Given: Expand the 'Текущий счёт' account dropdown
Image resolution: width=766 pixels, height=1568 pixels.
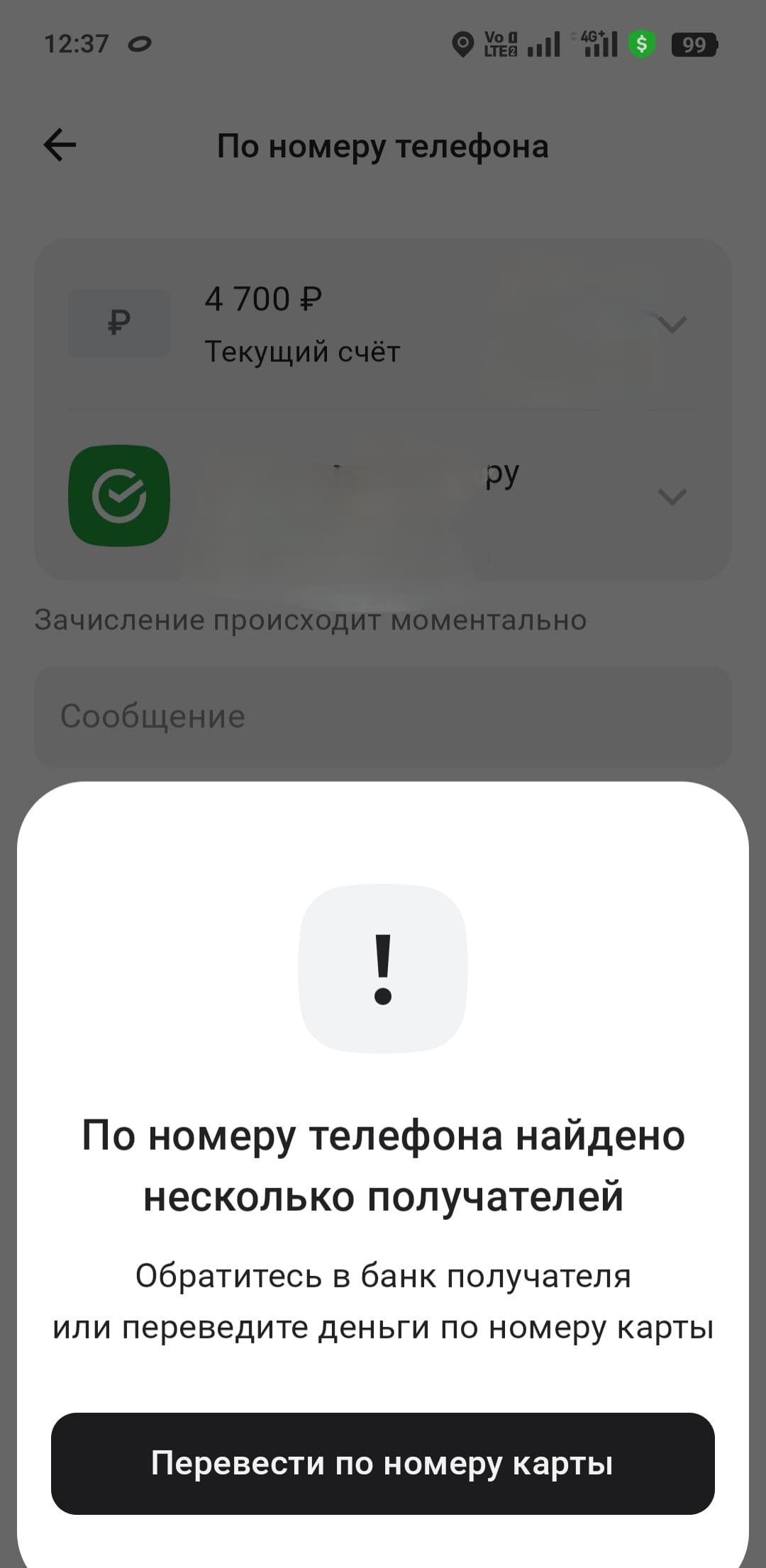Looking at the screenshot, I should click(671, 325).
